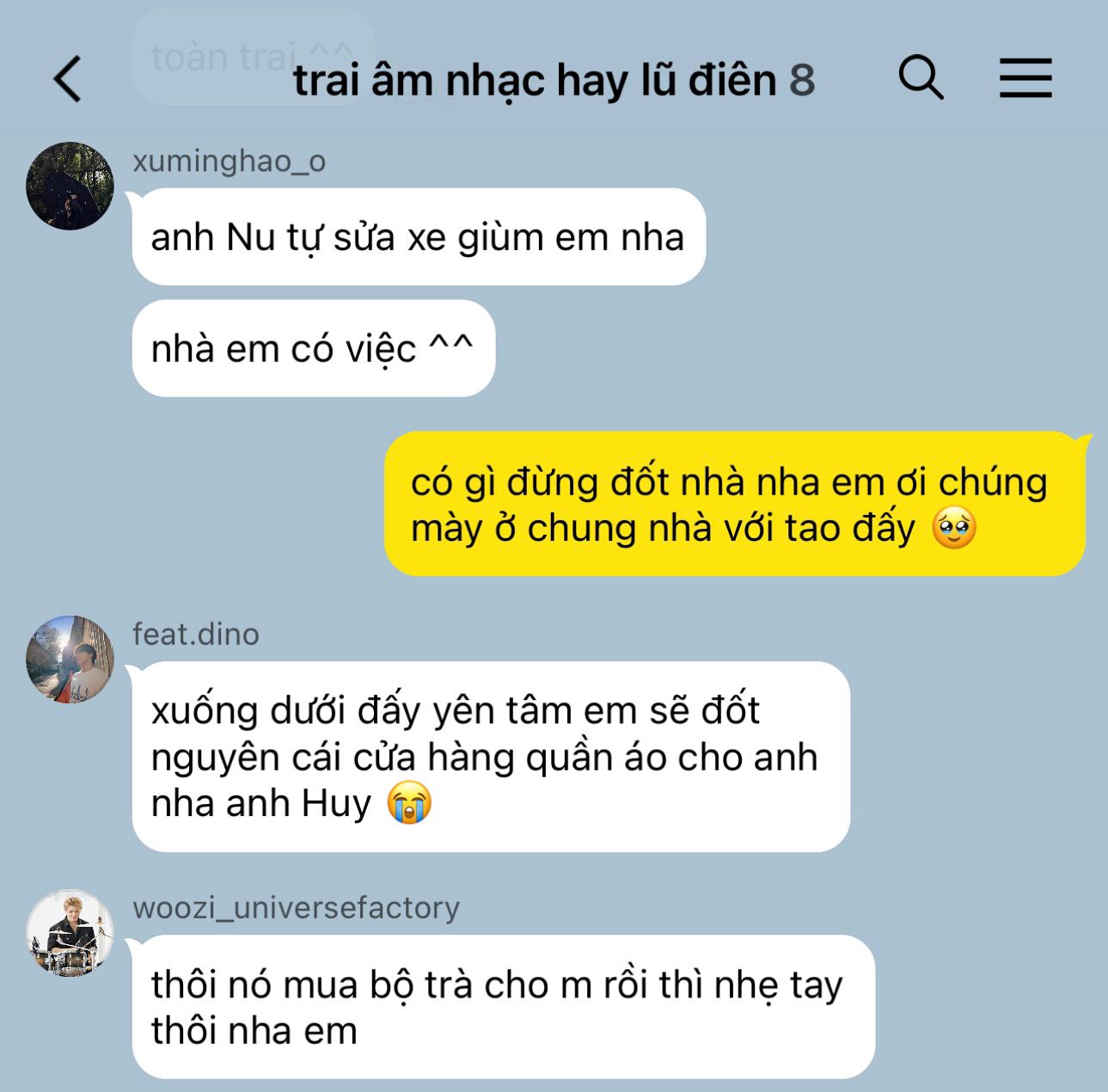Screen dimensions: 1108x1092
Task: Open xuminghao_o's profile picture
Action: click(x=70, y=186)
